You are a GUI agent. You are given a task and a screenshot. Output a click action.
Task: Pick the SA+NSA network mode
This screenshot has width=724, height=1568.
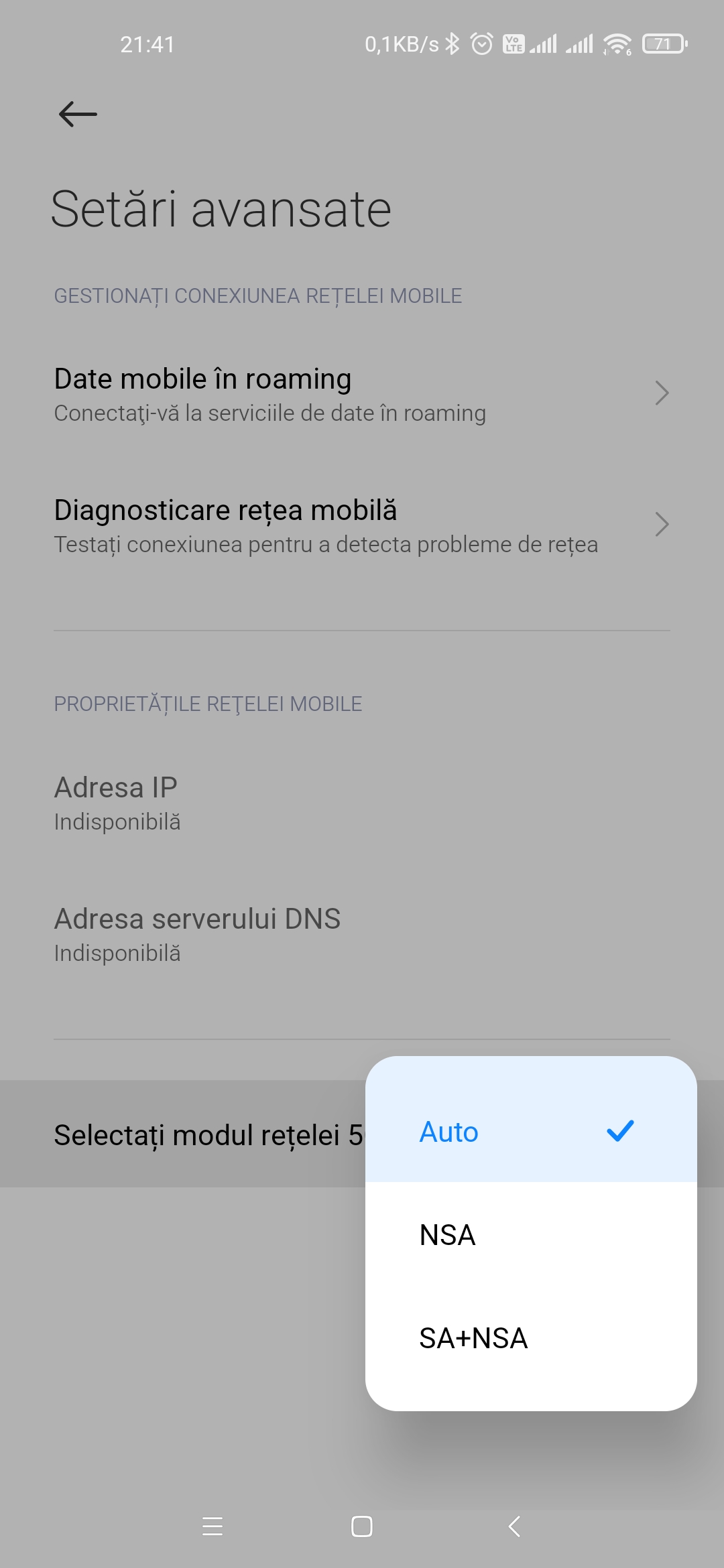531,1337
